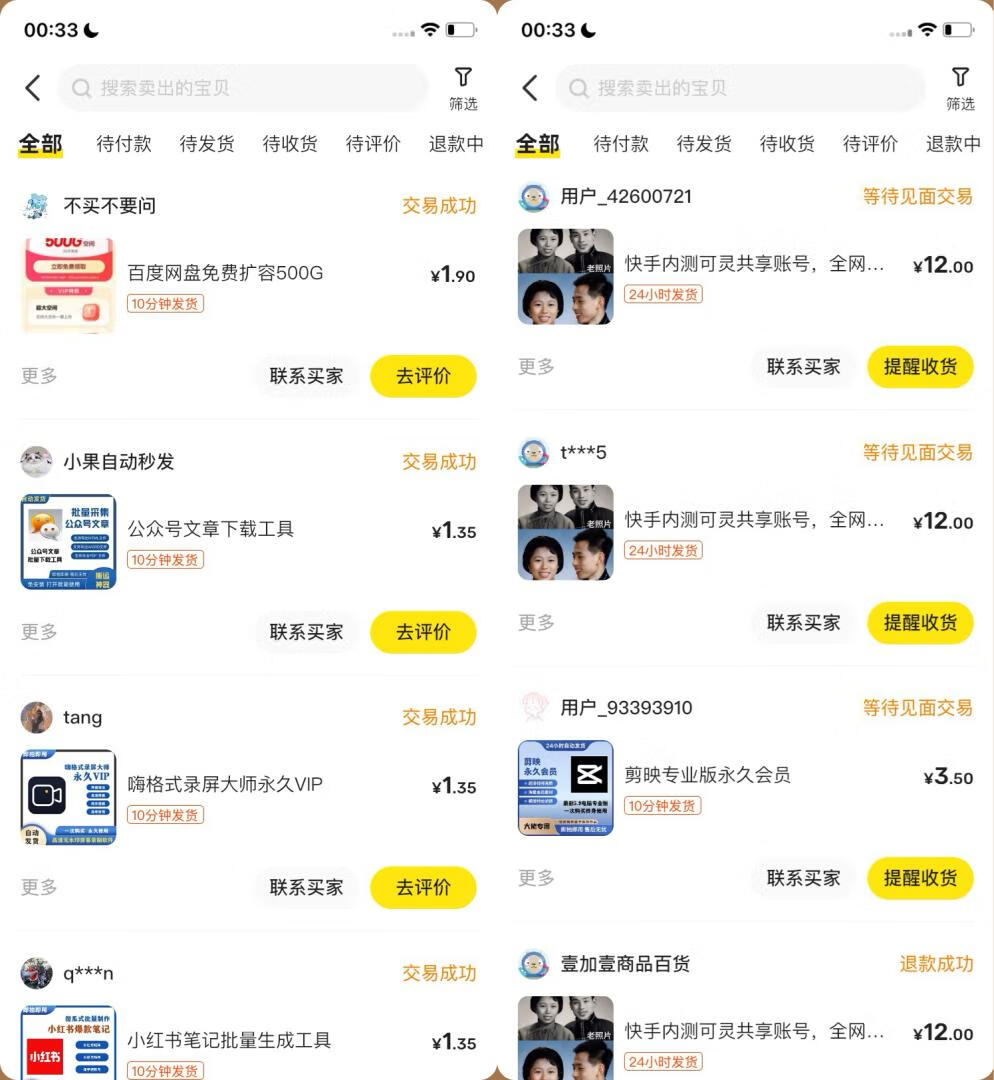Open 用户_42600721 buyer avatar
Screen dimensions: 994x1080
[533, 197]
